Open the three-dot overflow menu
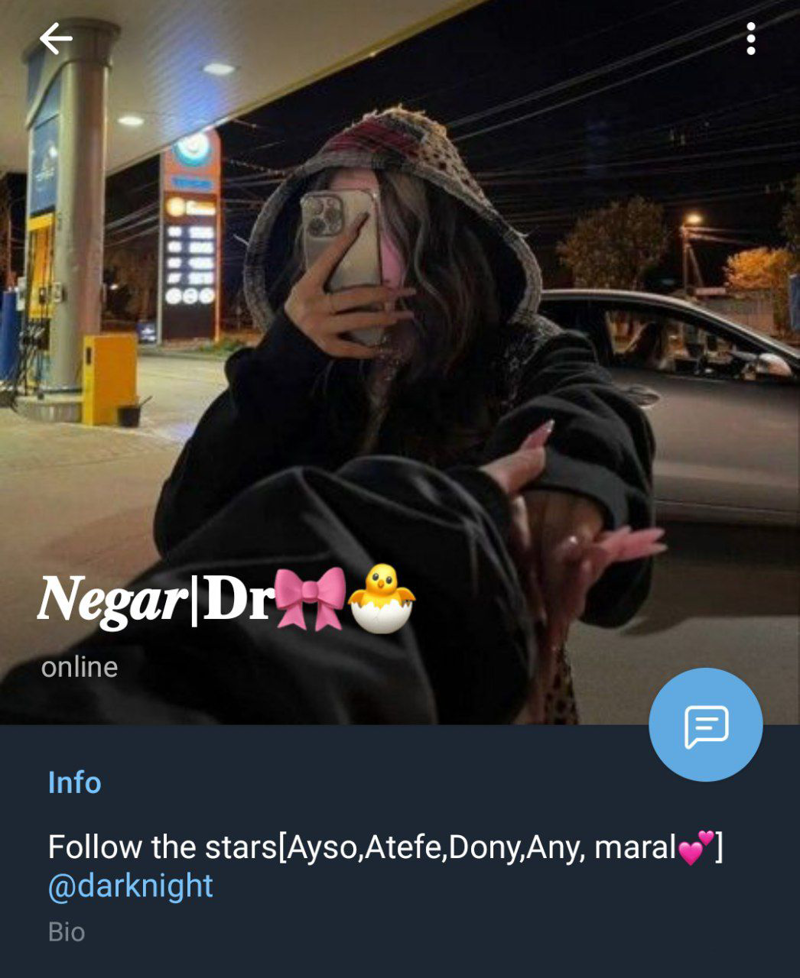This screenshot has height=978, width=800. 750,40
